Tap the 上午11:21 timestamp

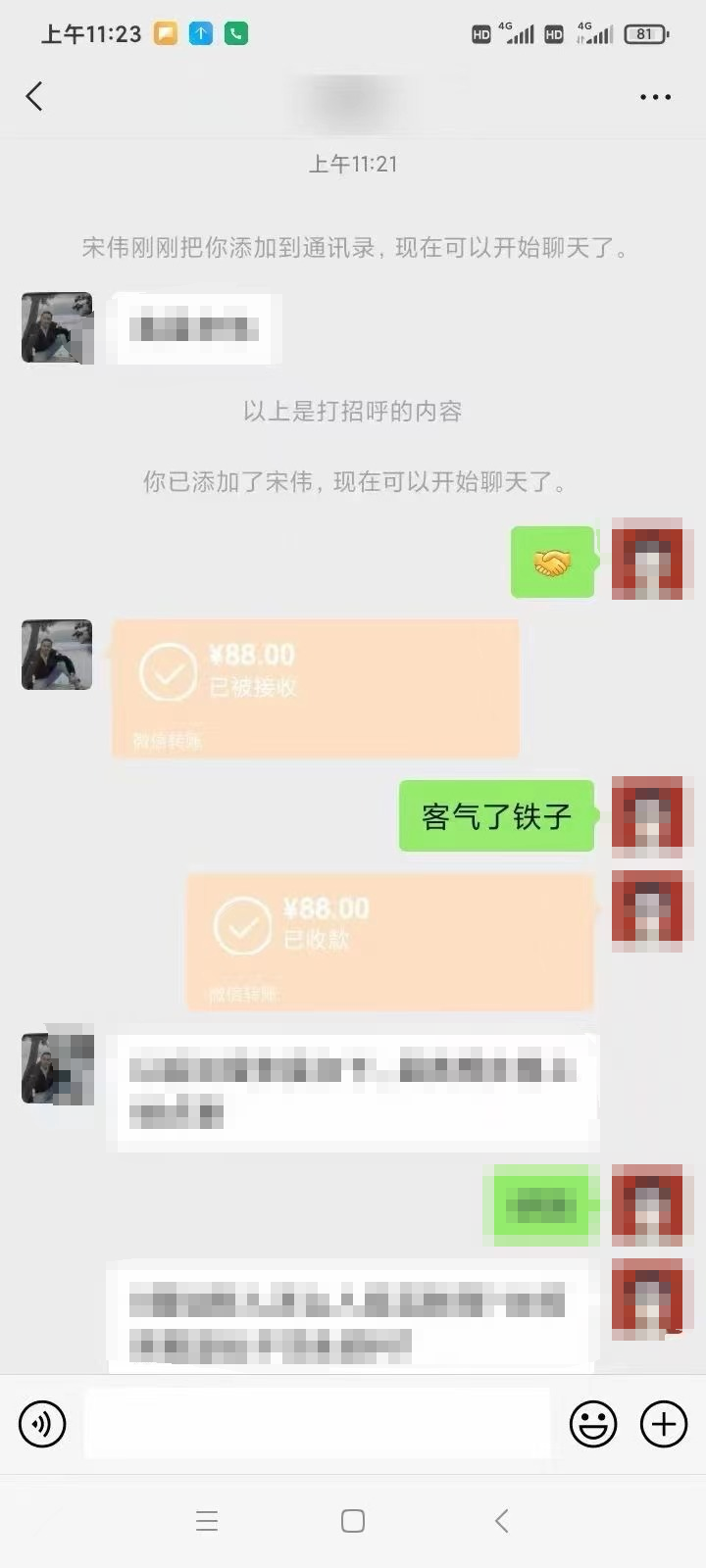pos(353,164)
